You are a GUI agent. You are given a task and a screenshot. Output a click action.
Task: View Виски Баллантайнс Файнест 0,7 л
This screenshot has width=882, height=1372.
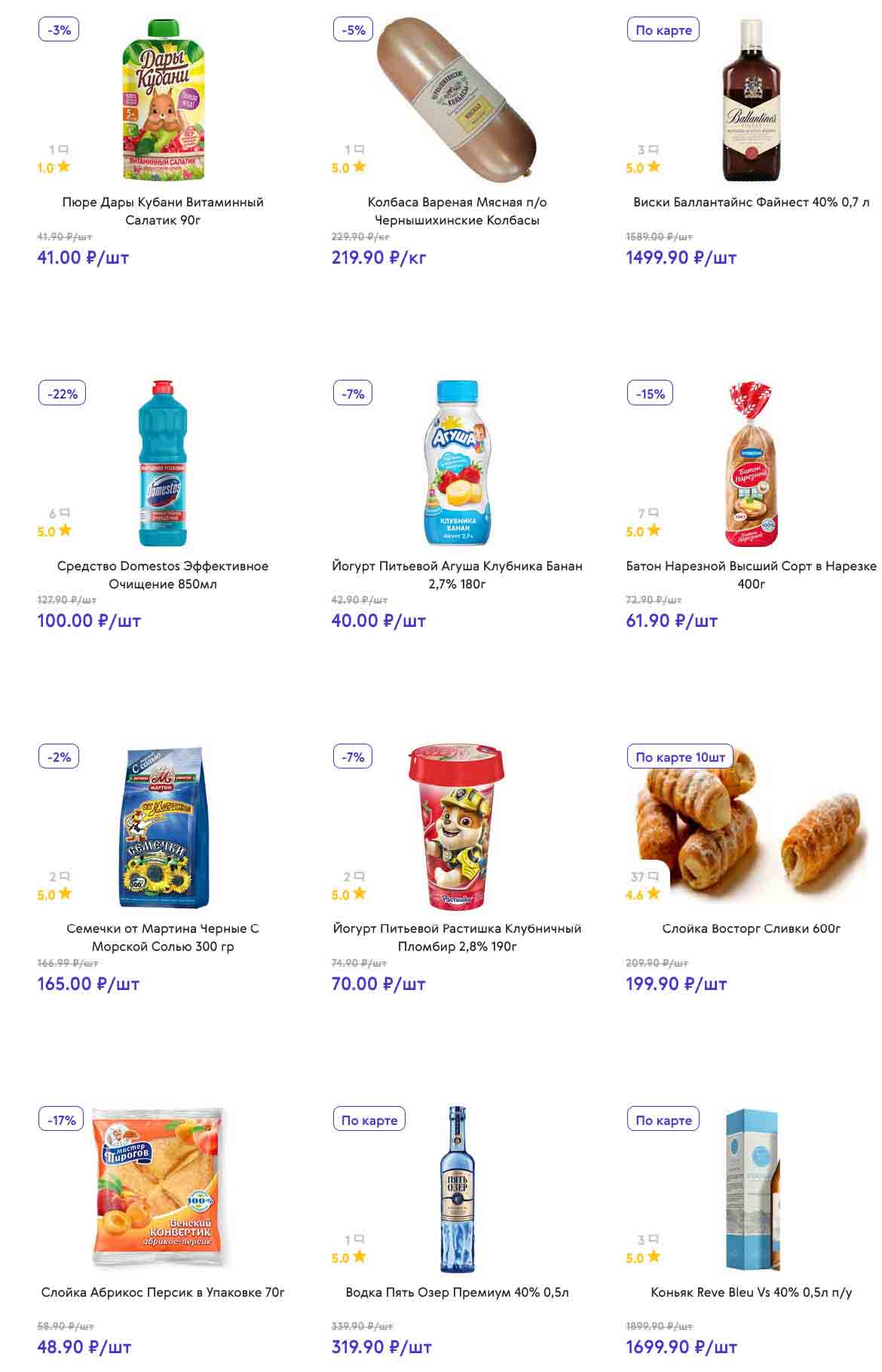[751, 202]
